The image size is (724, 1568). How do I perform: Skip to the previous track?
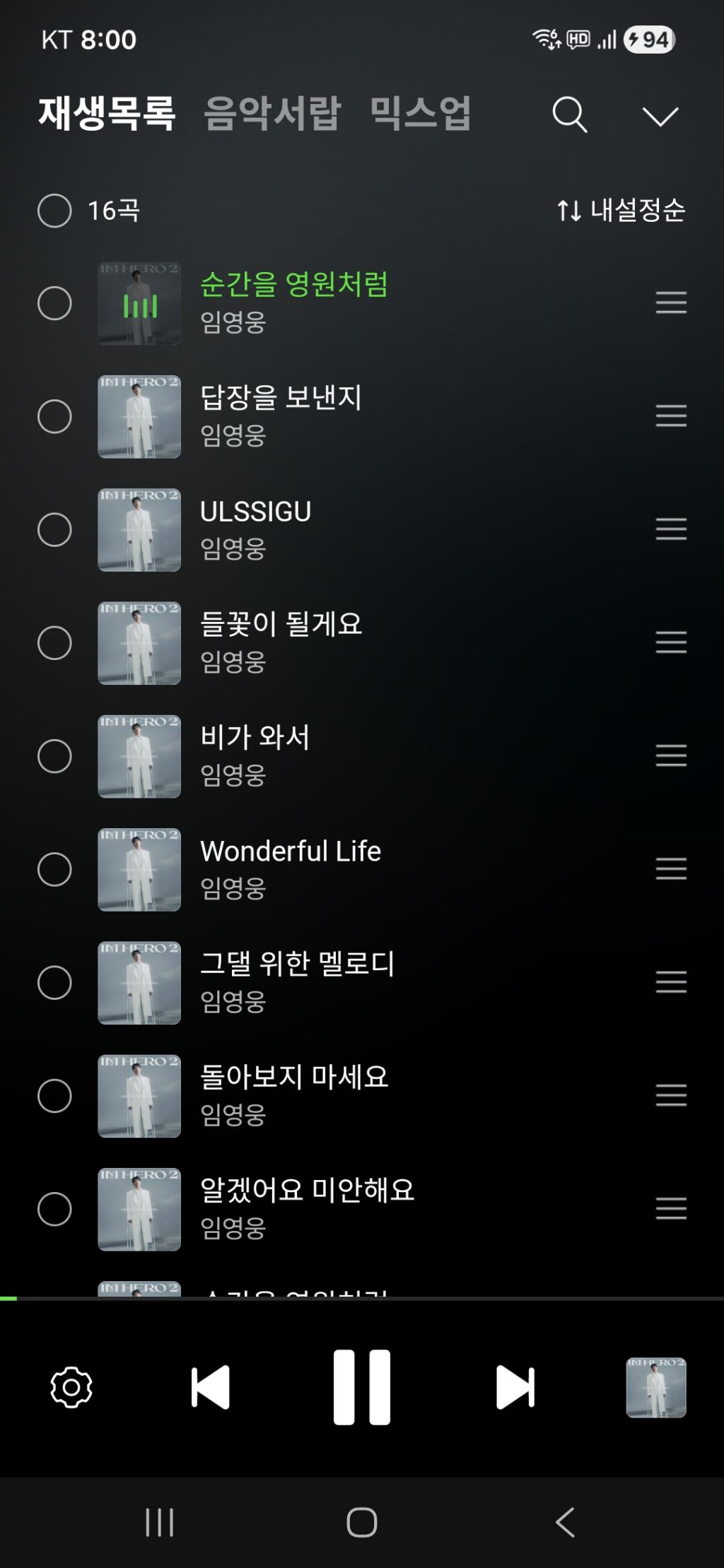[211, 1387]
